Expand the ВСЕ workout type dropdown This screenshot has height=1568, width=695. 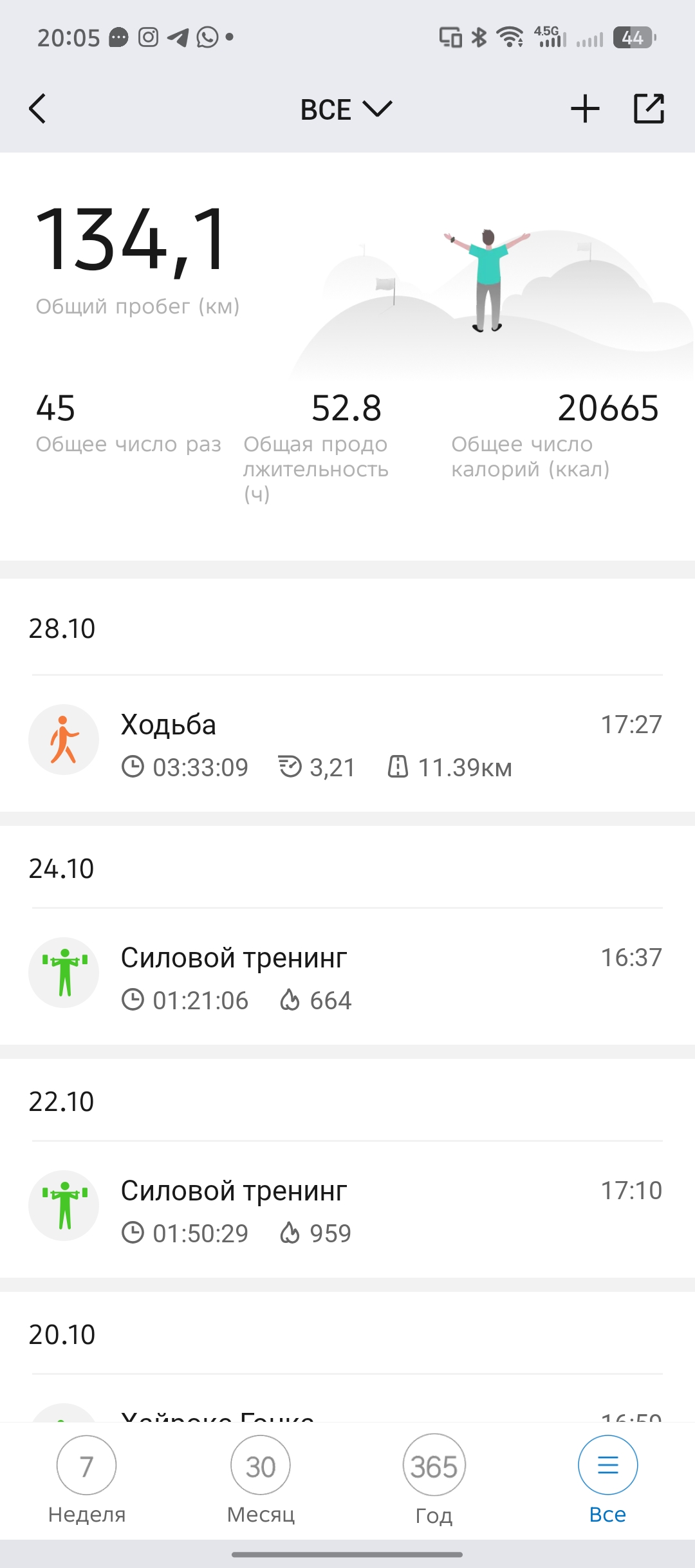pos(346,109)
